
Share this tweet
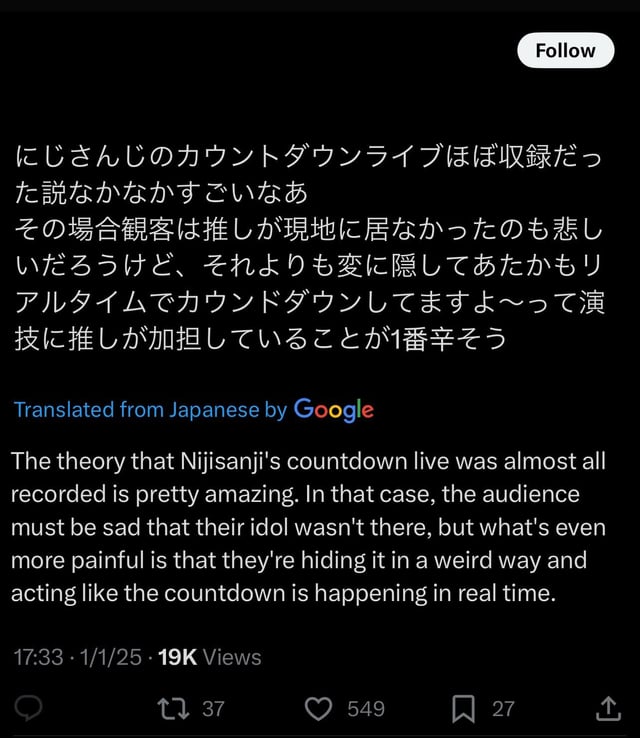coord(607,709)
